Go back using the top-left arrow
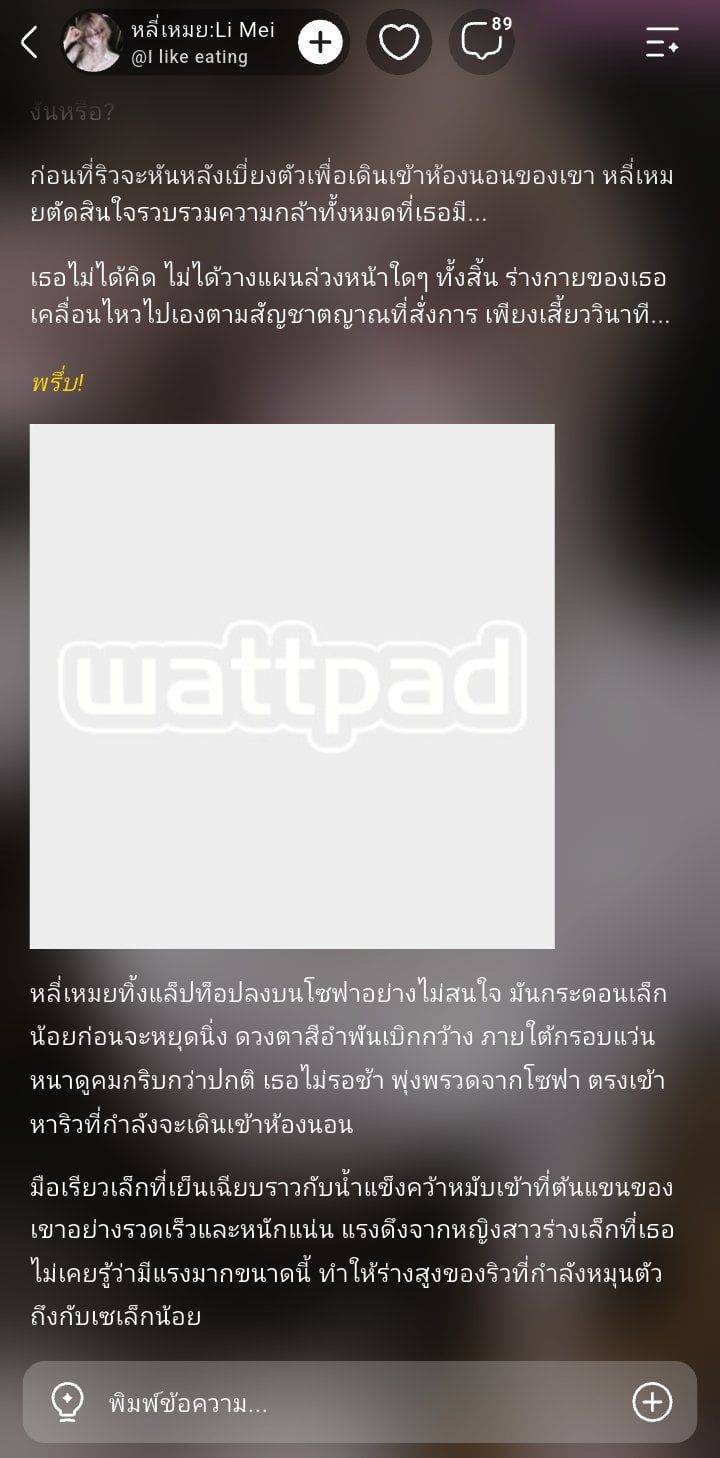Viewport: 720px width, 1458px height. 30,42
